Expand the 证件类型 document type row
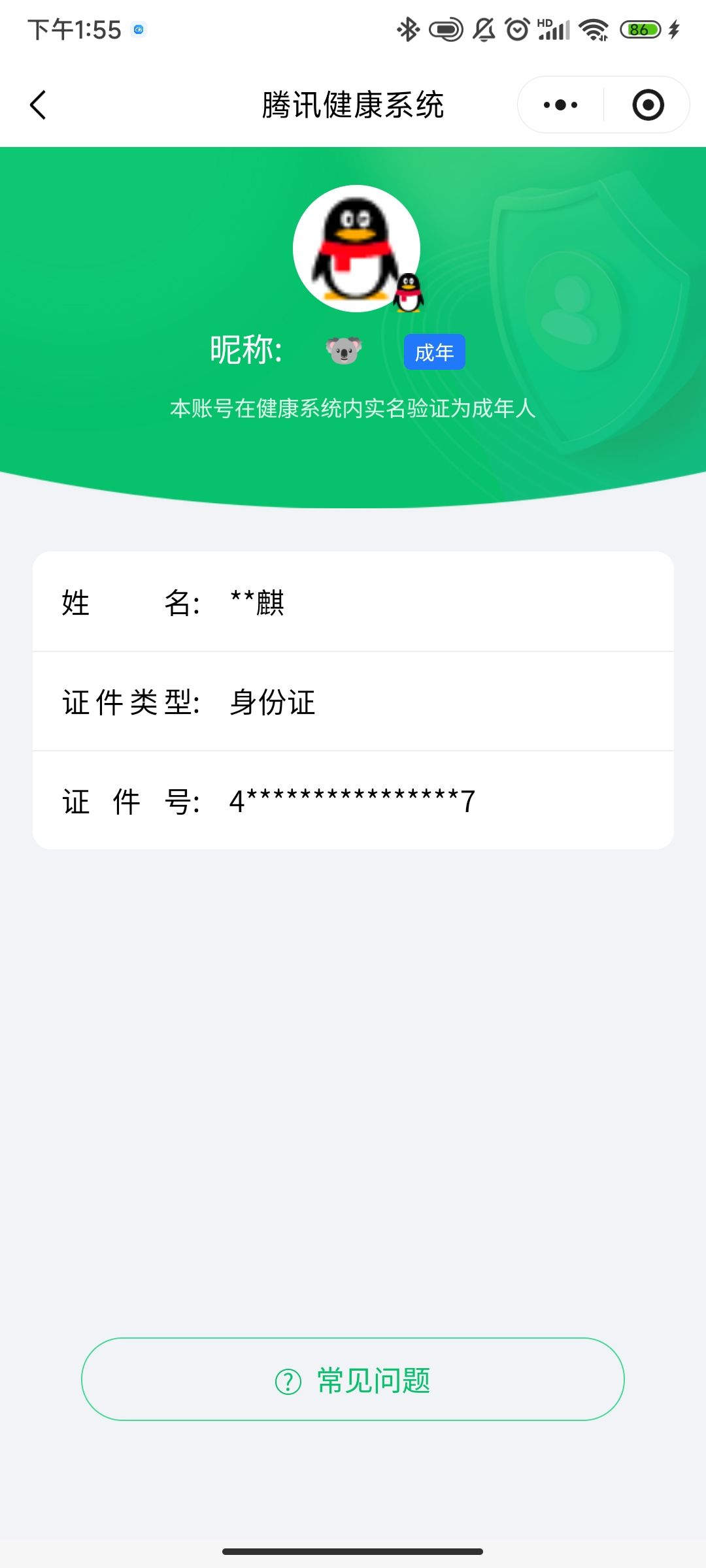This screenshot has height=1568, width=706. (353, 704)
